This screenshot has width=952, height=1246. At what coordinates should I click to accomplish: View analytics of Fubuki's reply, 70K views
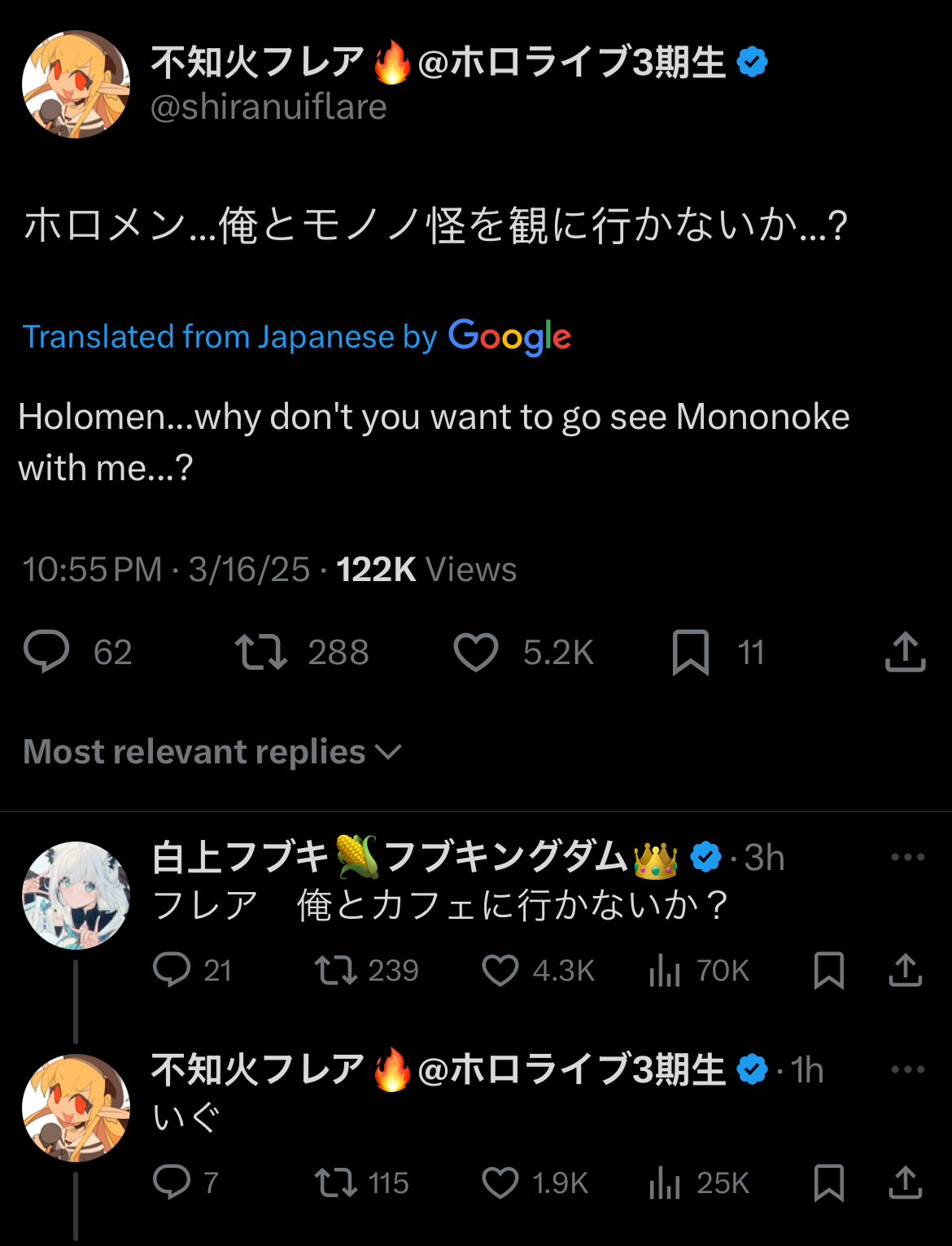(x=665, y=970)
